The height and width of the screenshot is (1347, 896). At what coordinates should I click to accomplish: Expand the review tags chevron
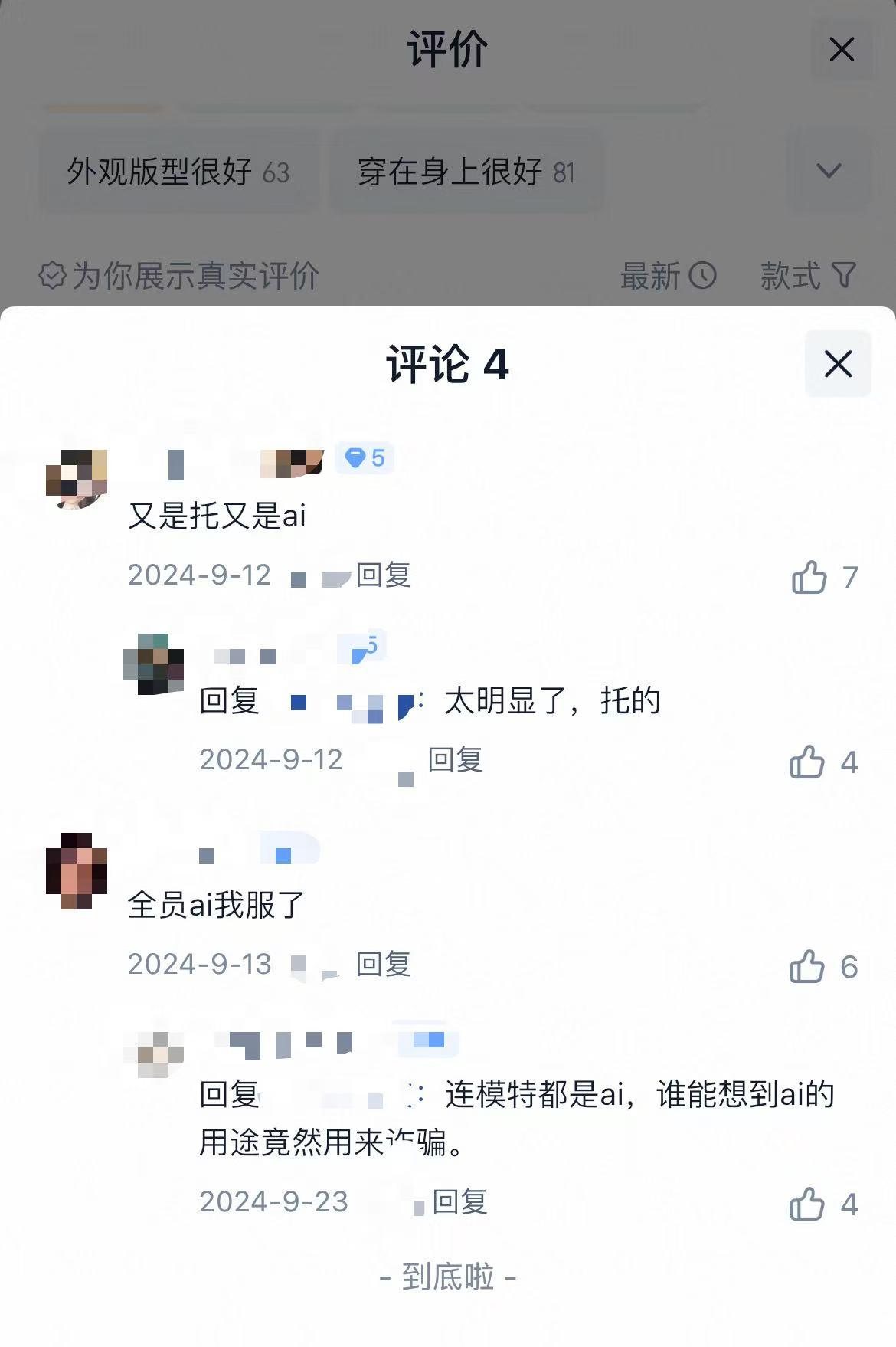tap(829, 170)
